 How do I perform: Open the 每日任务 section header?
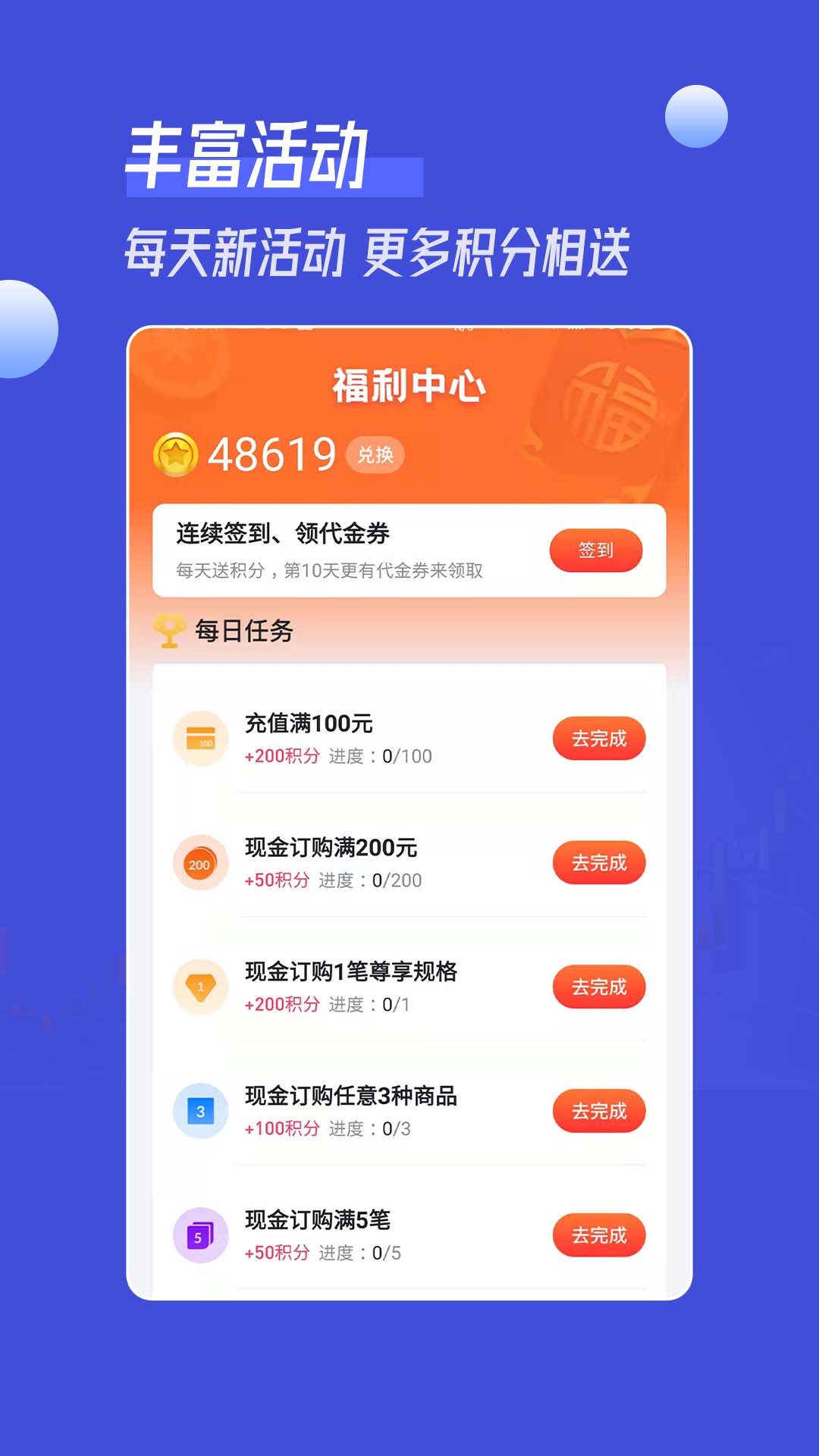tap(241, 629)
